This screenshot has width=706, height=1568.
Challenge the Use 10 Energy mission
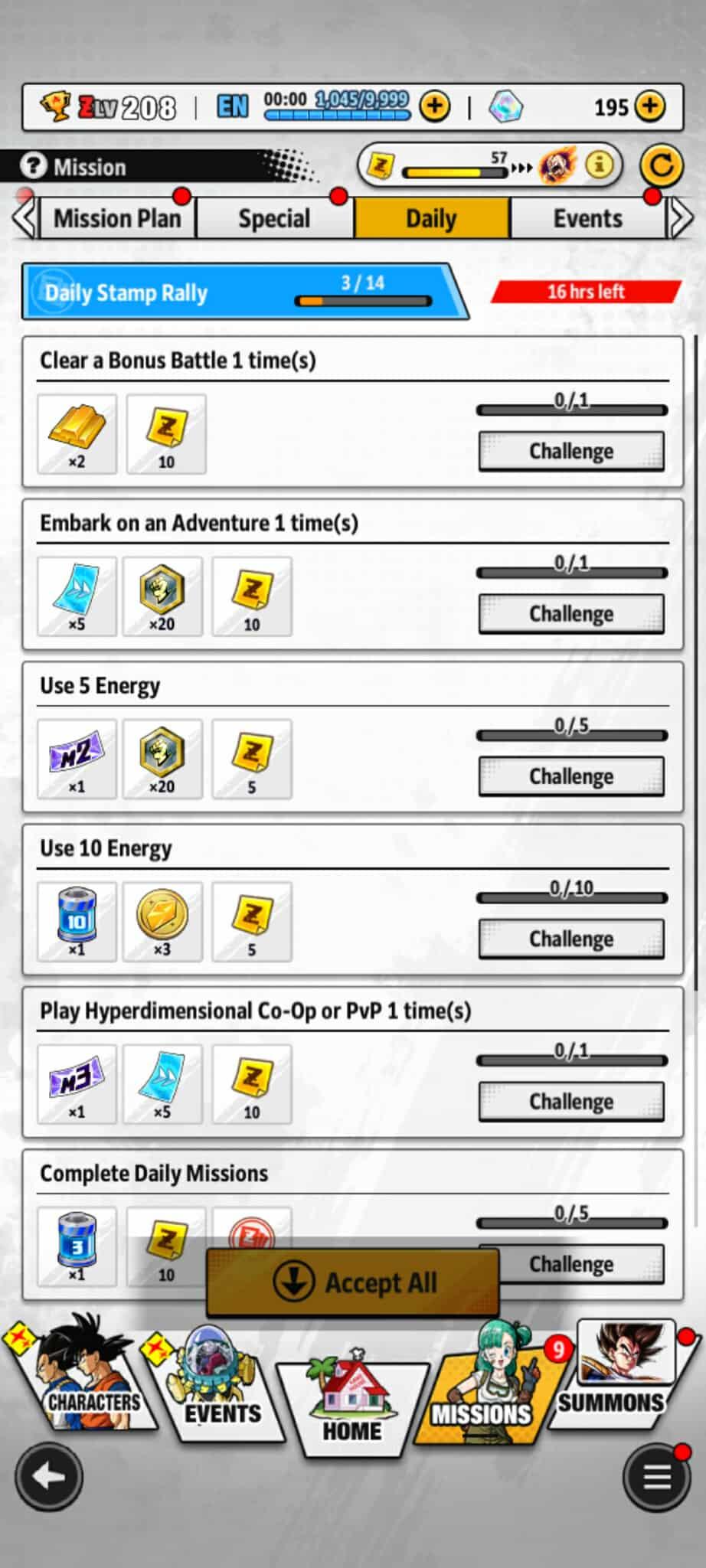571,938
